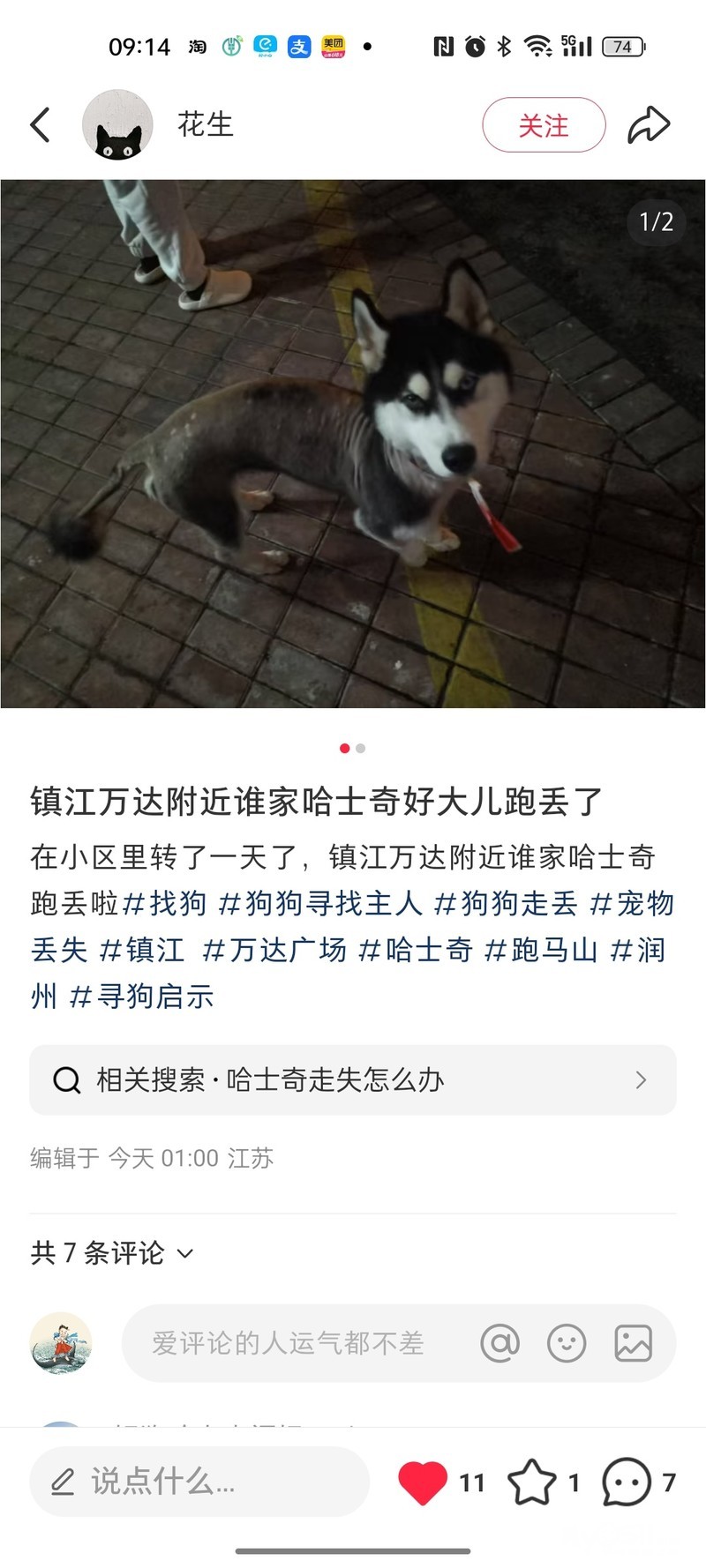Screen dimensions: 706x1568
Task: Attach an image to the comment
Action: tap(633, 1343)
